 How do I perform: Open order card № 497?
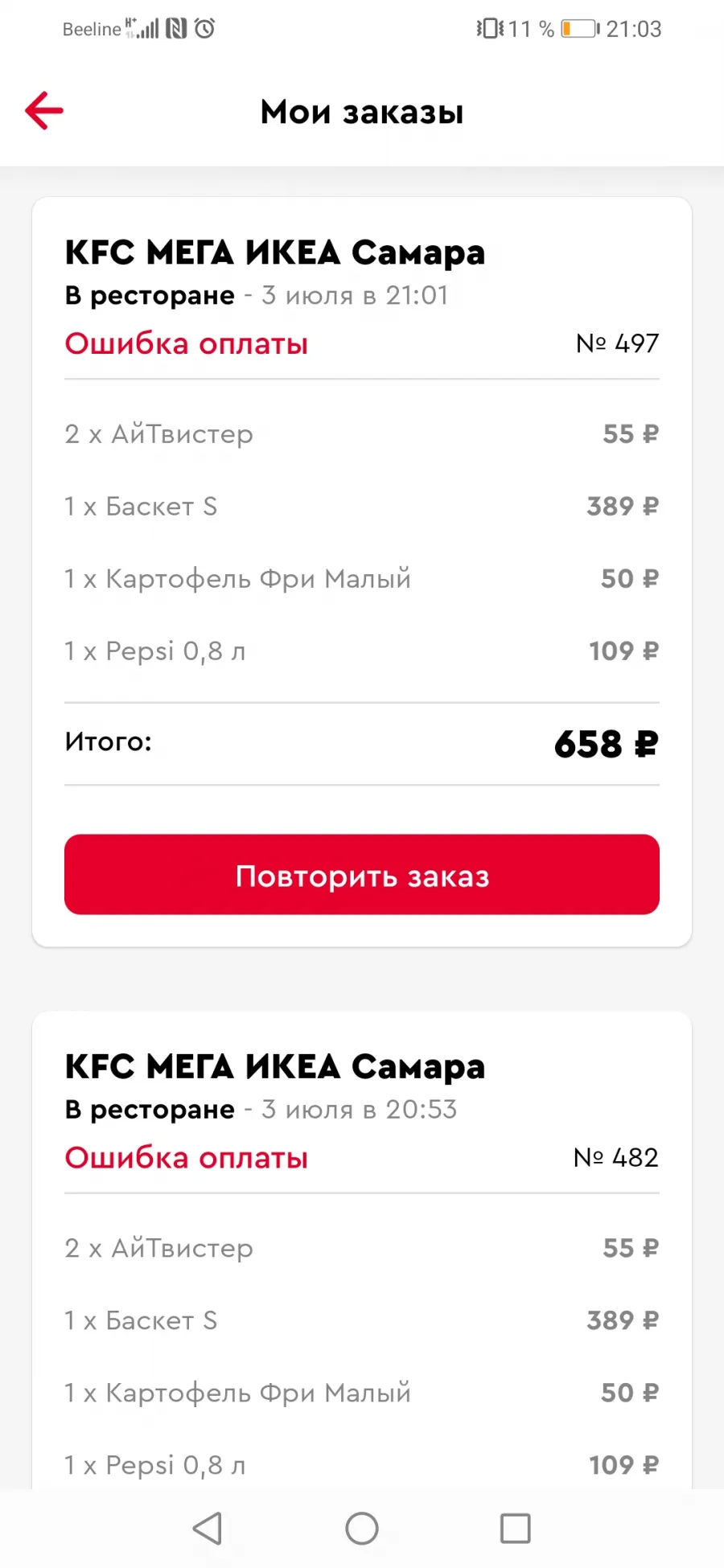pyautogui.click(x=362, y=572)
